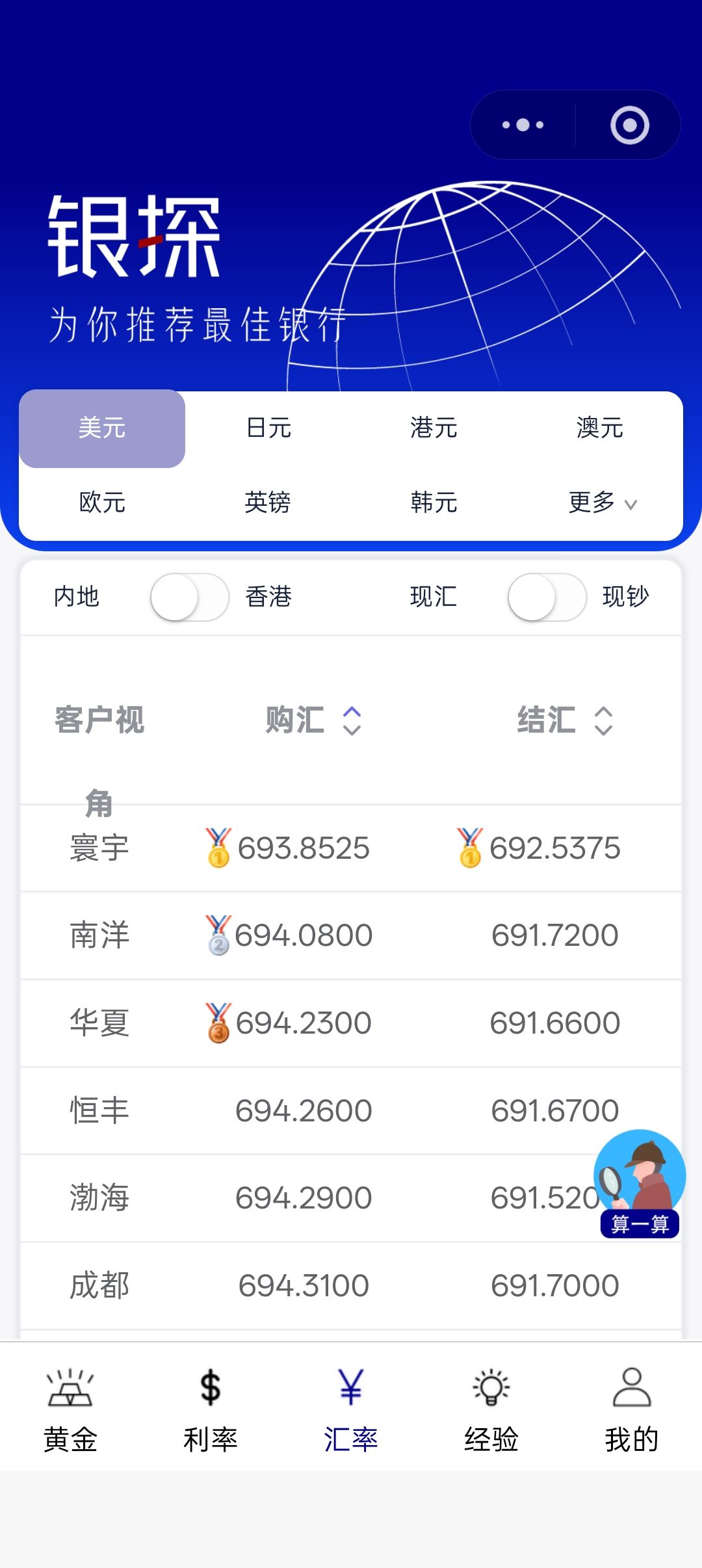
Task: Toggle the 现汇/现钞 switch
Action: click(547, 597)
